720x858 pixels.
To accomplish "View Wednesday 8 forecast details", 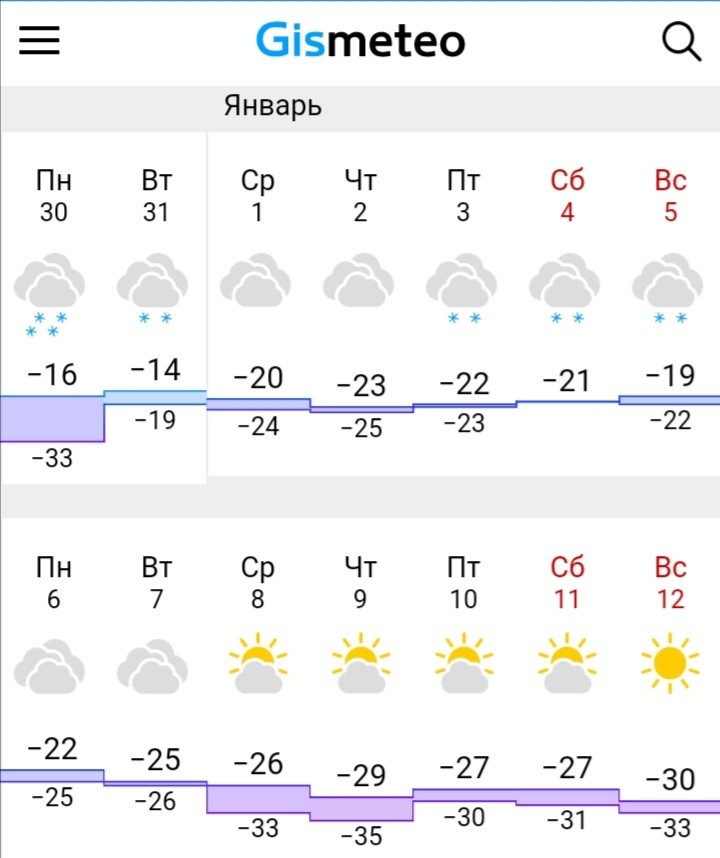I will pos(258,688).
